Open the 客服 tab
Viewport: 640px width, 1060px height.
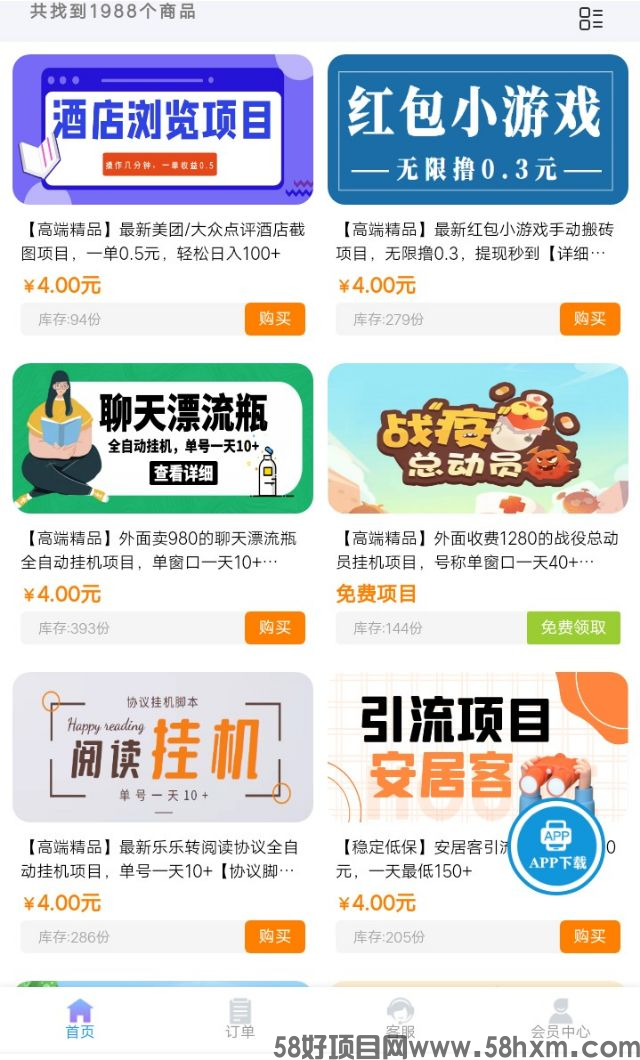pos(400,1018)
